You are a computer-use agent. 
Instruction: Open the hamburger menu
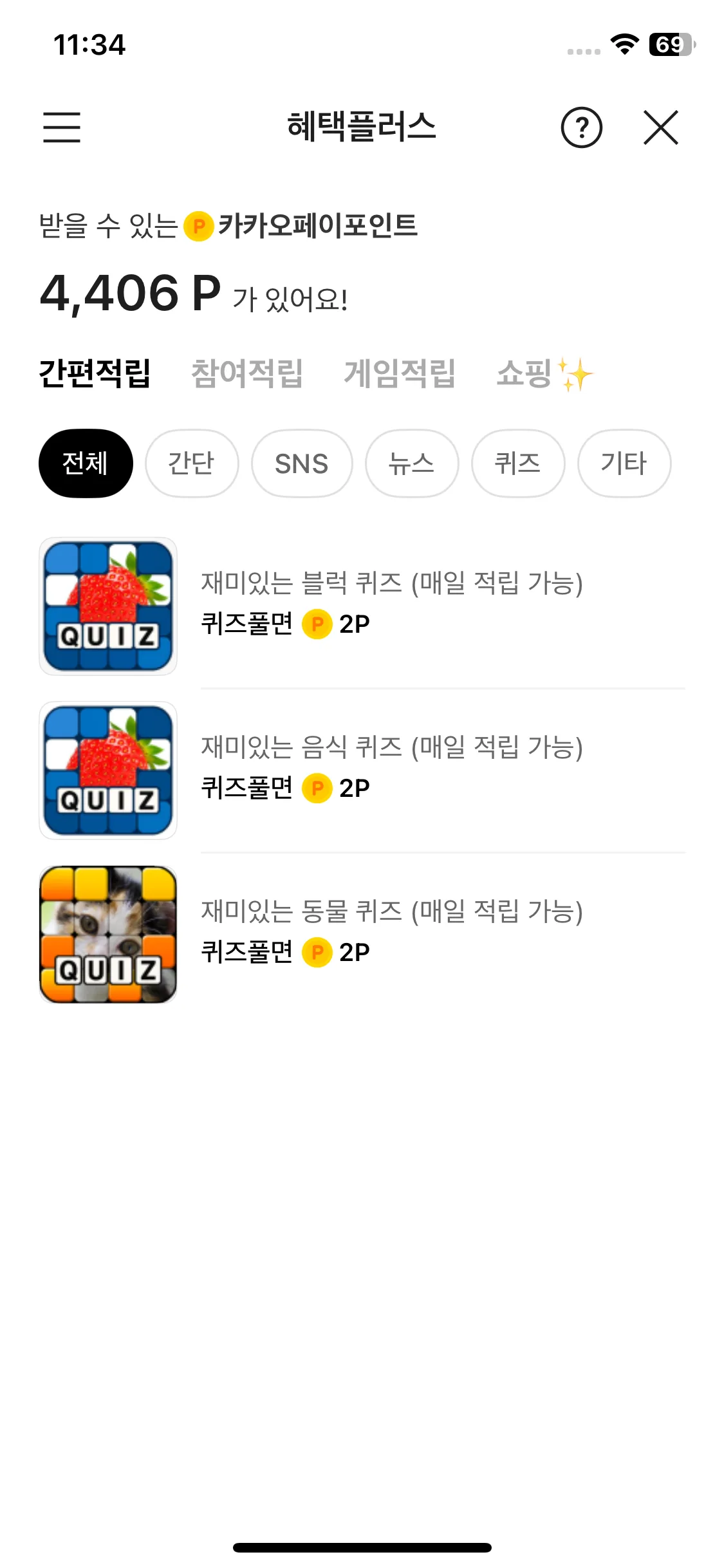[62, 127]
